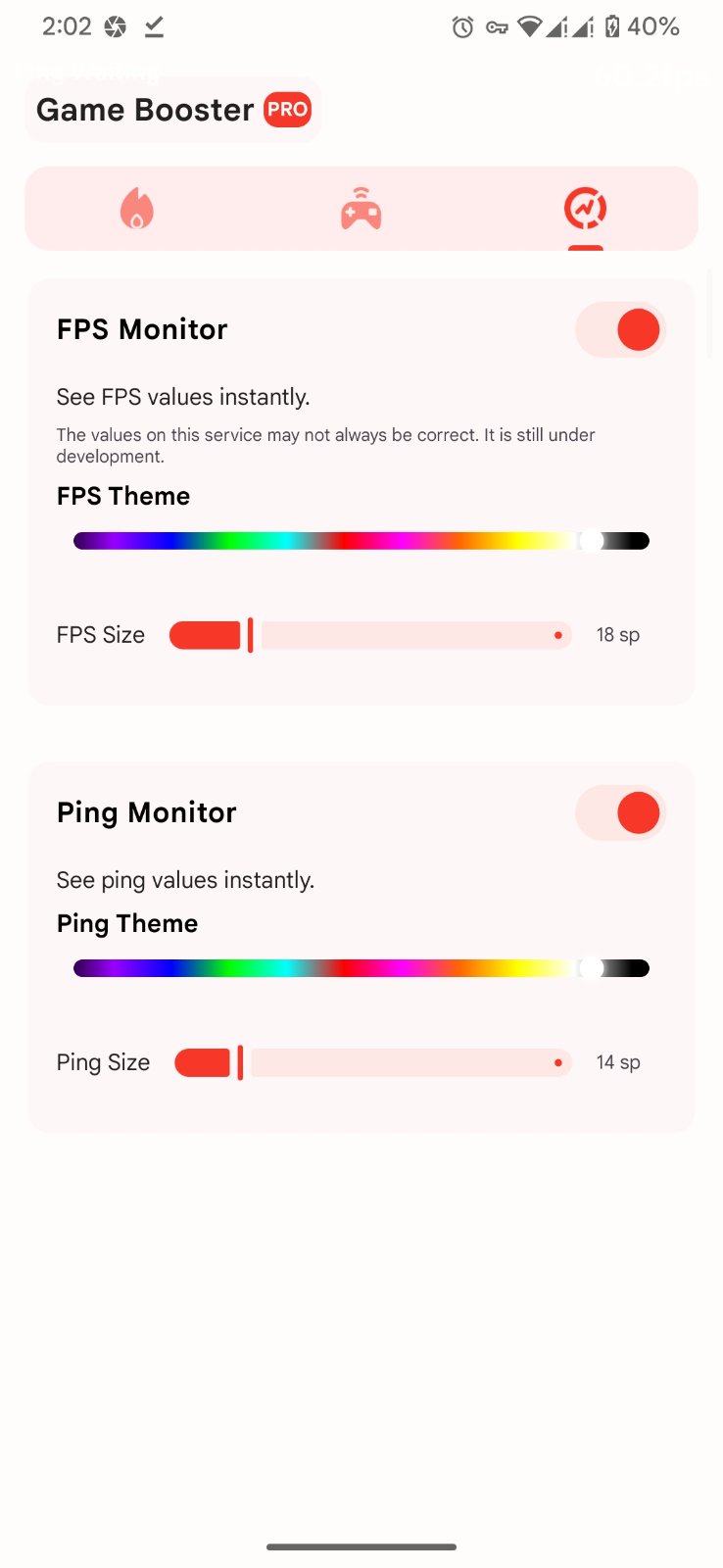The image size is (723, 1568).
Task: Switch to the gamepad games tab
Action: [x=361, y=209]
